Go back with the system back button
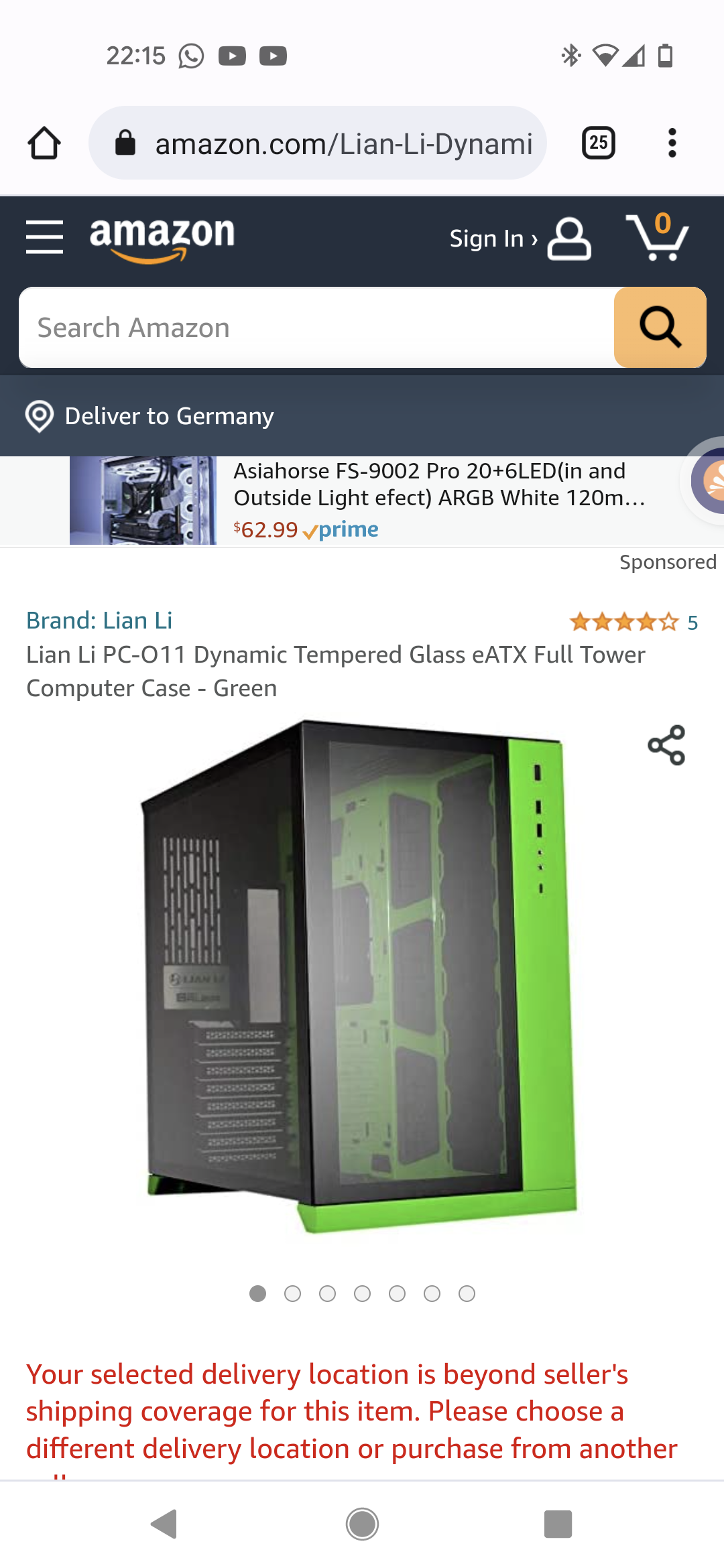This screenshot has height=1568, width=724. pos(164,1524)
